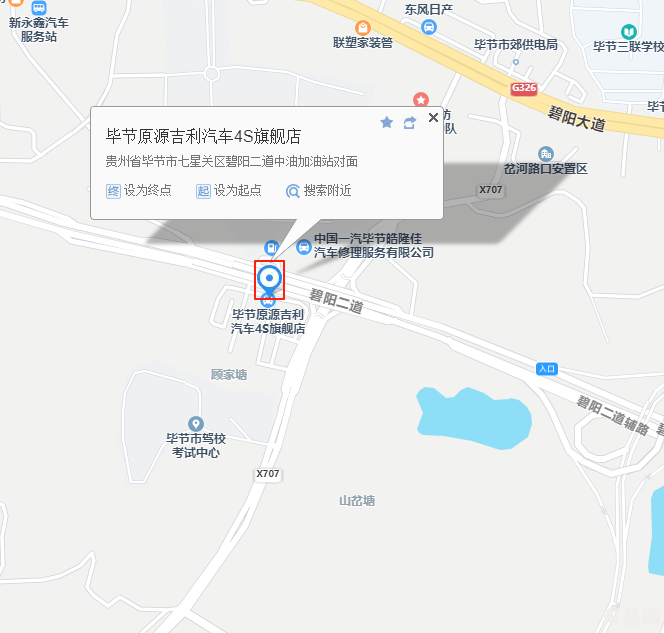Viewport: 664px width, 633px height.
Task: Select 联塑家装管 shop marker
Action: click(x=362, y=28)
